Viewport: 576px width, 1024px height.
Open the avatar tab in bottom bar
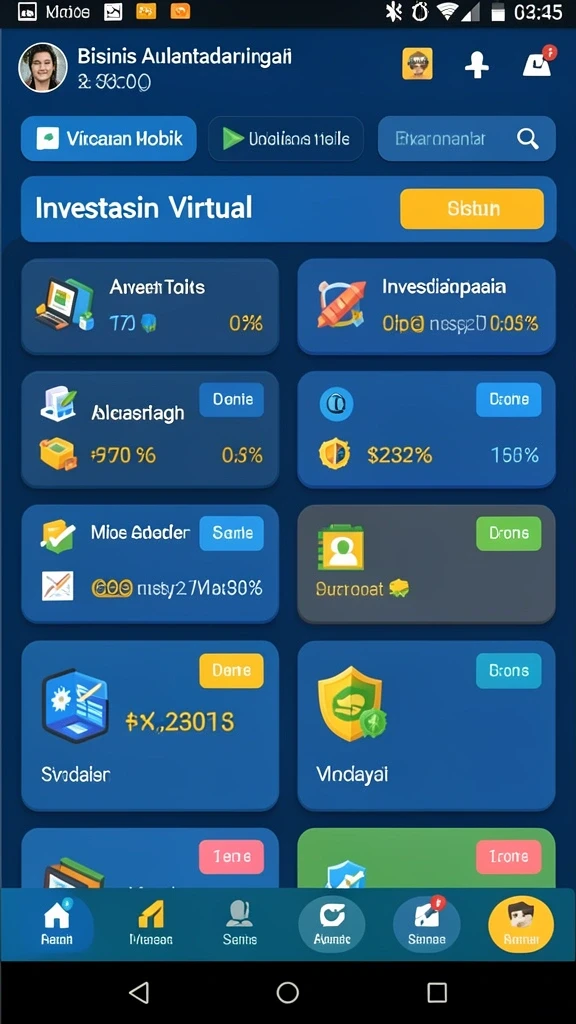point(521,925)
